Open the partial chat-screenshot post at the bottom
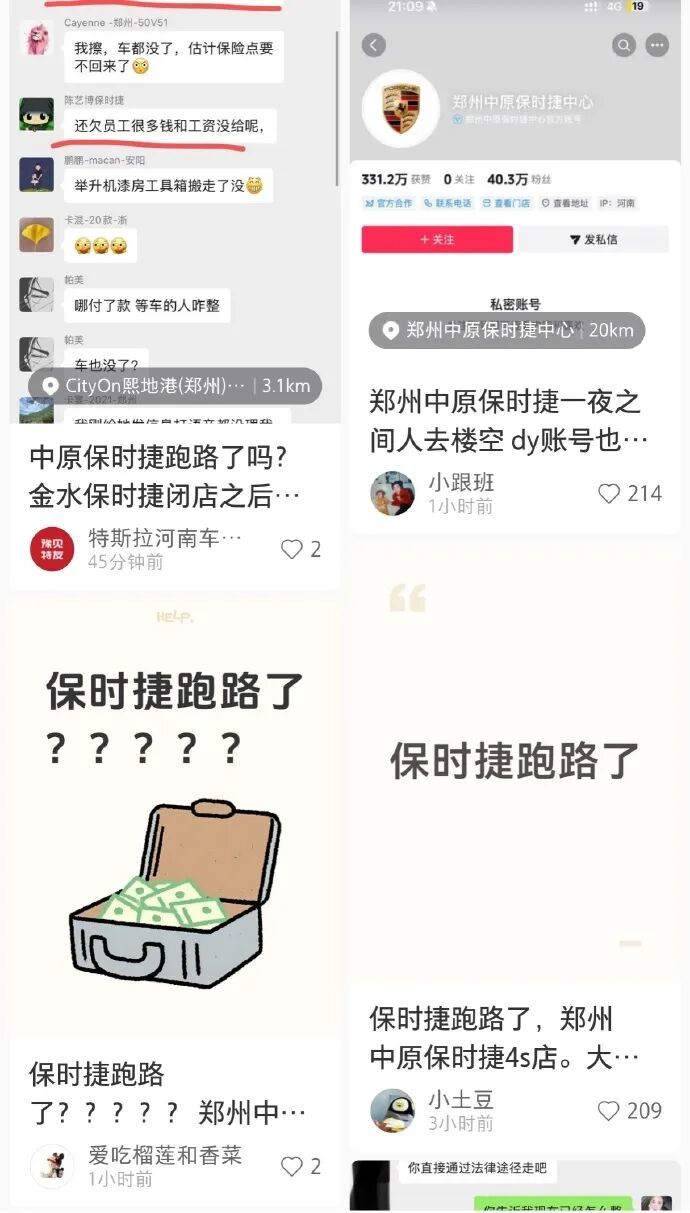Viewport: 690px width, 1213px height. (x=515, y=1185)
